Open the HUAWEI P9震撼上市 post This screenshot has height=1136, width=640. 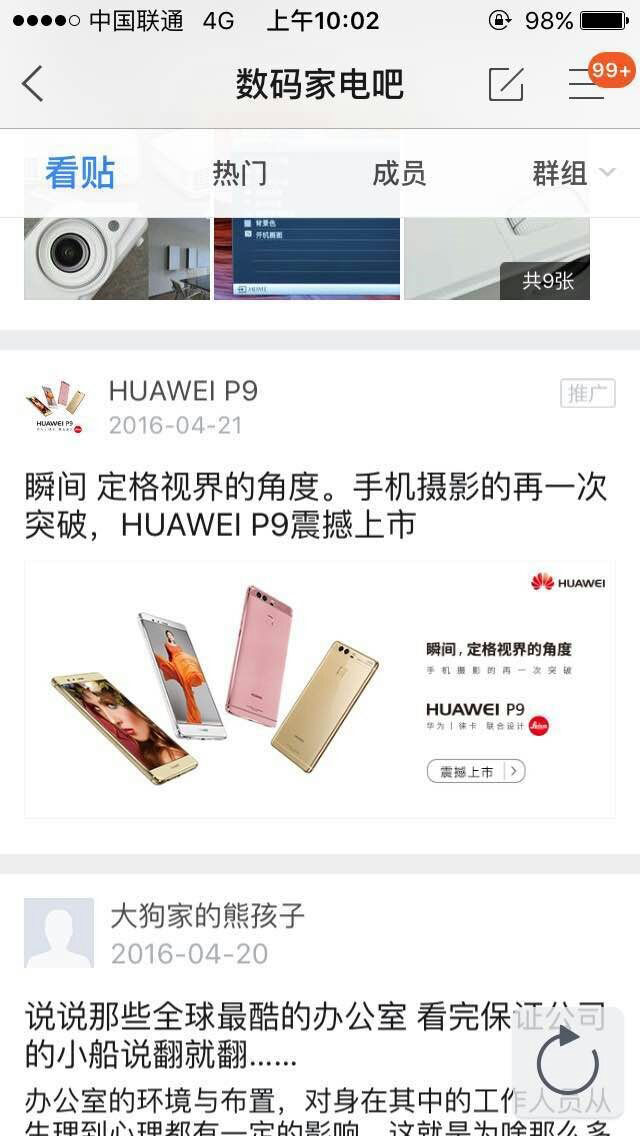[x=315, y=506]
